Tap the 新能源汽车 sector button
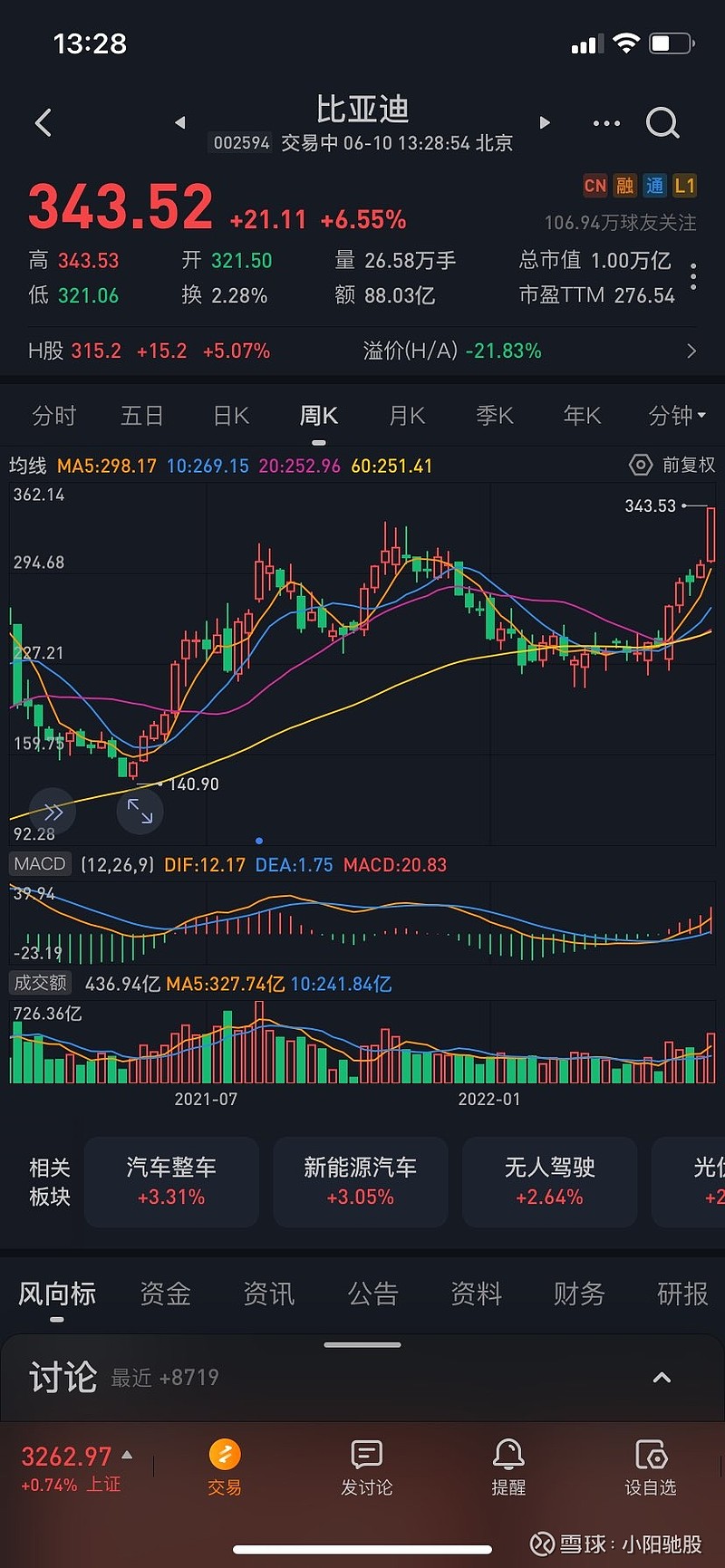Image resolution: width=725 pixels, height=1568 pixels. [360, 1182]
